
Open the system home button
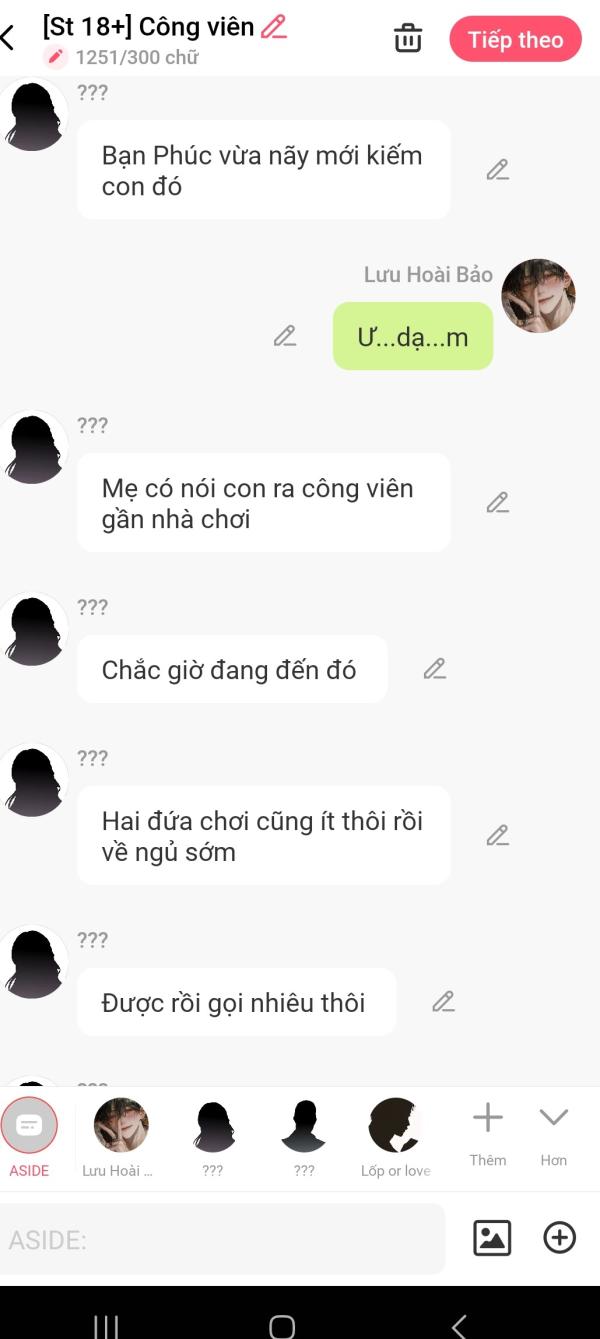click(282, 1326)
